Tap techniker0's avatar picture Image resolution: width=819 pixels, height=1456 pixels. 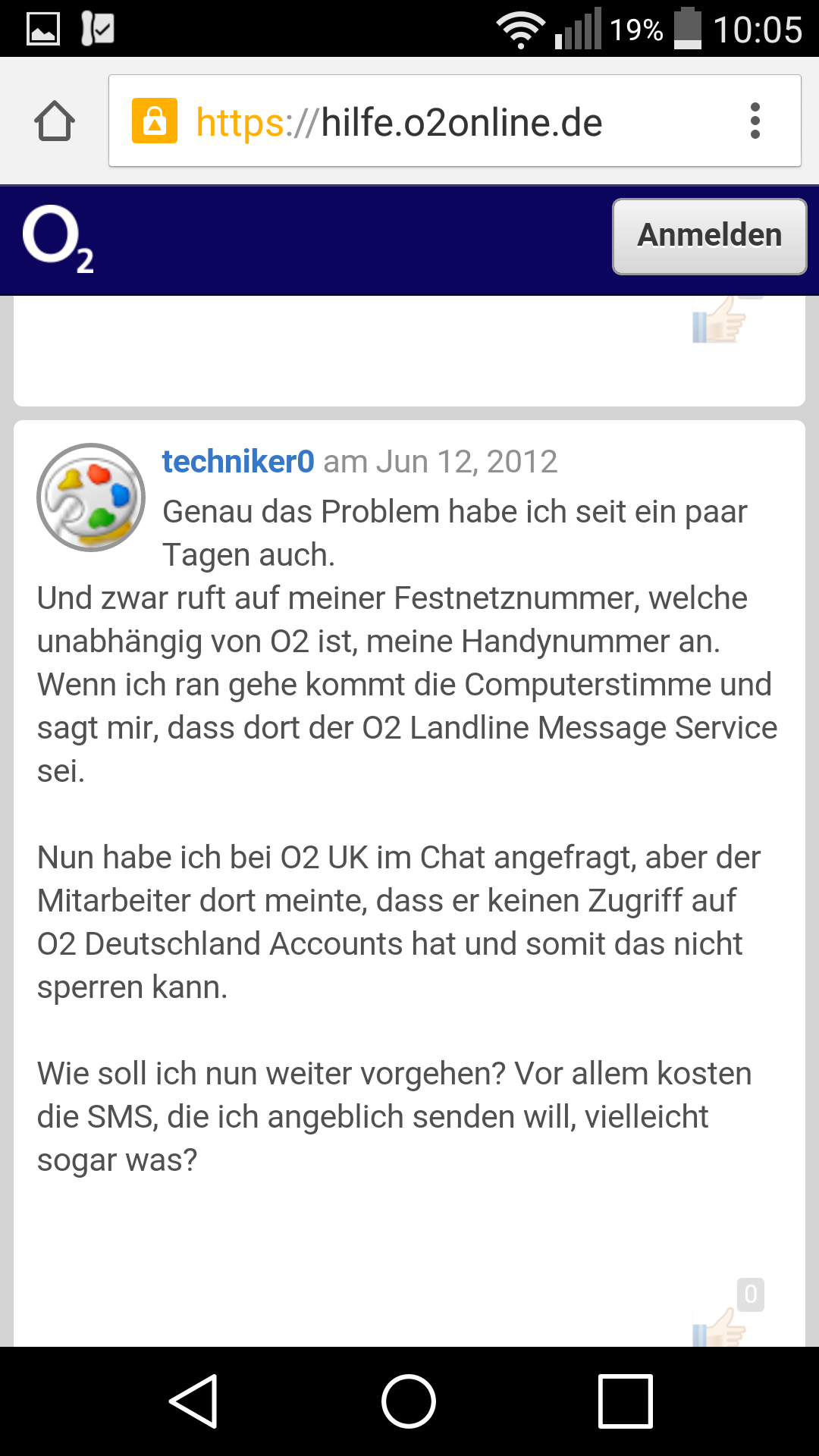(91, 497)
